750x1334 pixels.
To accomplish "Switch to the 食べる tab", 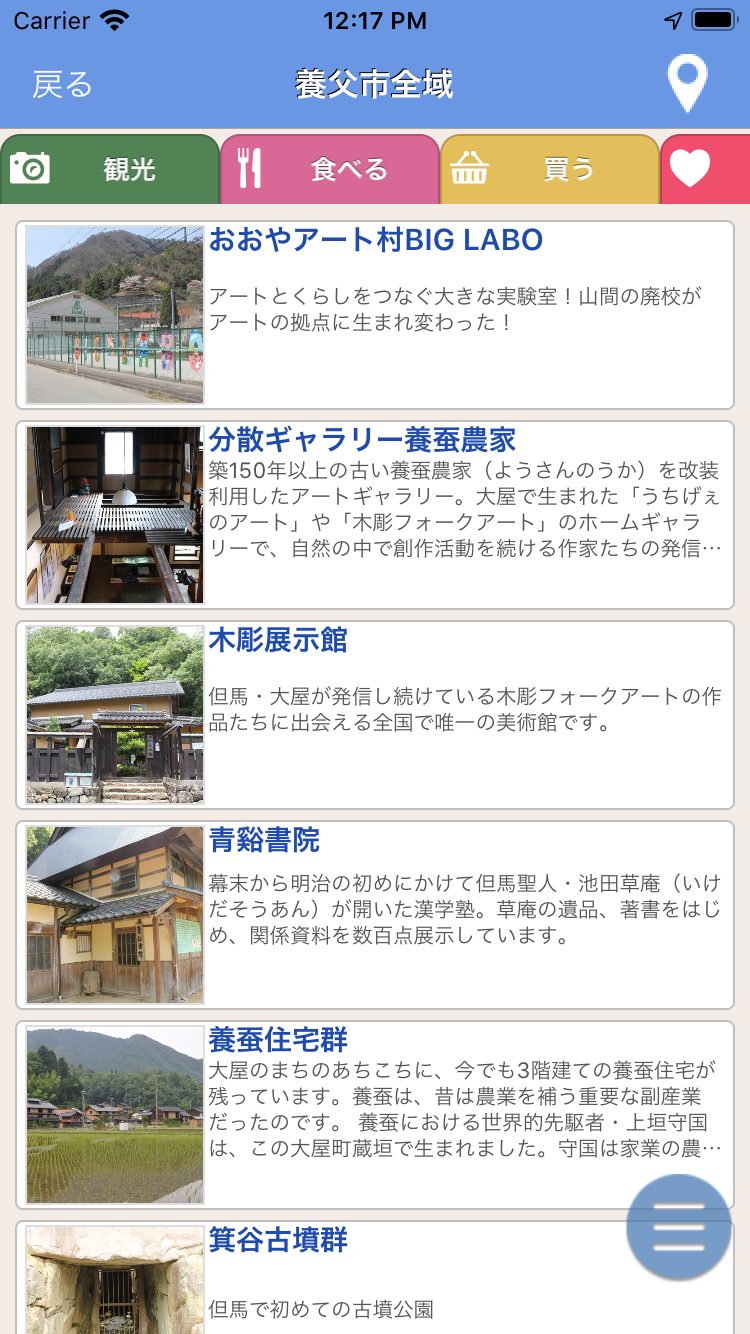I will 330,169.
